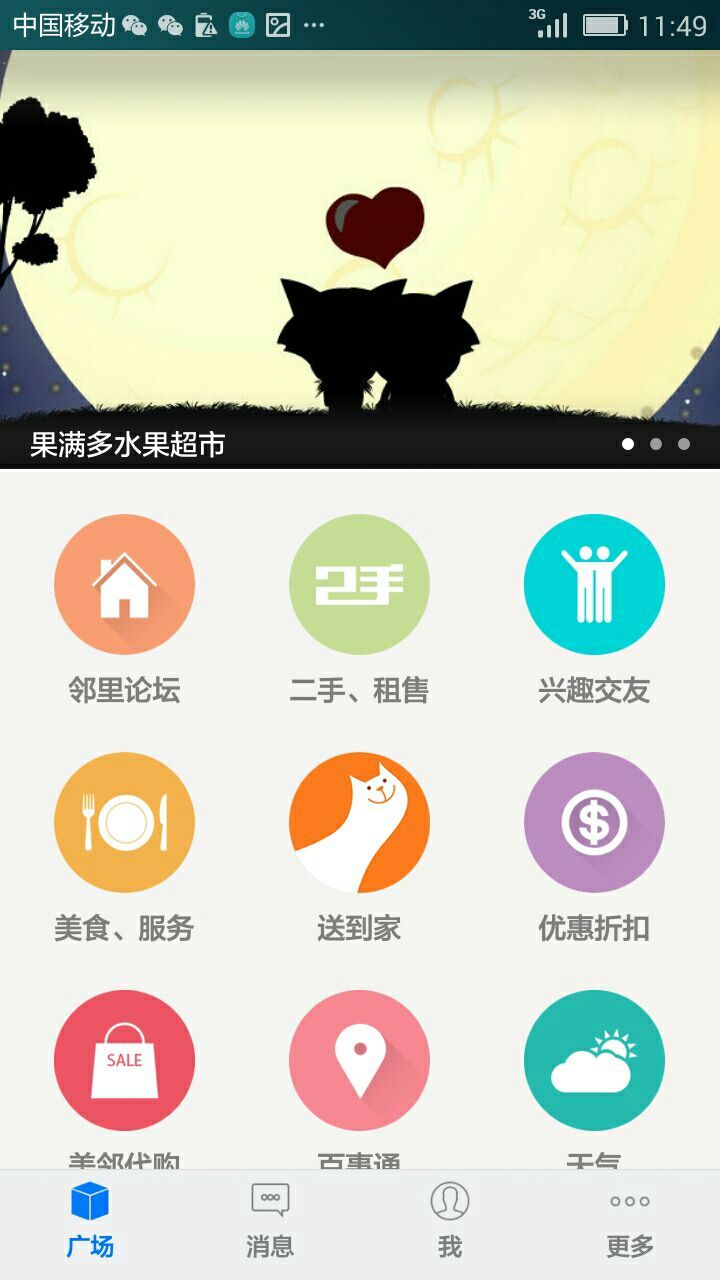The image size is (720, 1280).
Task: Open 二手、租售 second-hand section
Action: click(359, 585)
